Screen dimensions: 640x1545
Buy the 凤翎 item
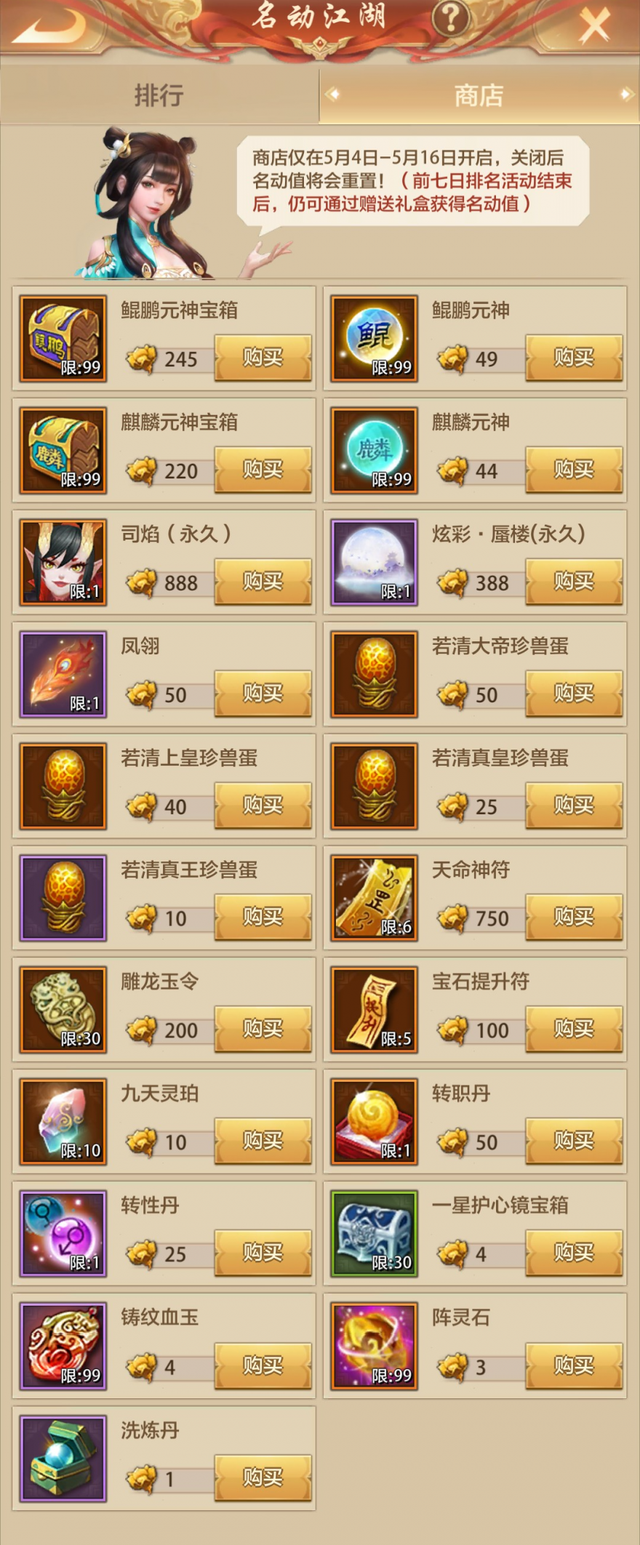pos(263,694)
